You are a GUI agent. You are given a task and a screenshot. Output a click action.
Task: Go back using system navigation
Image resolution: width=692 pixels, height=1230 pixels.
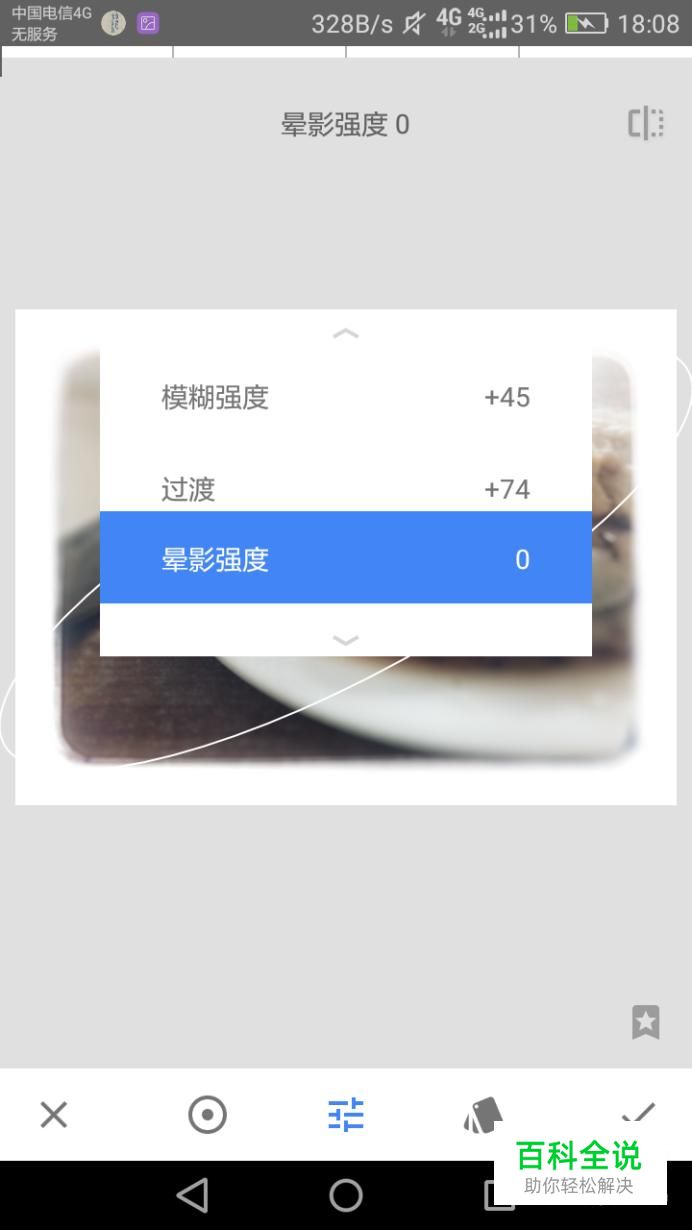coord(192,1195)
